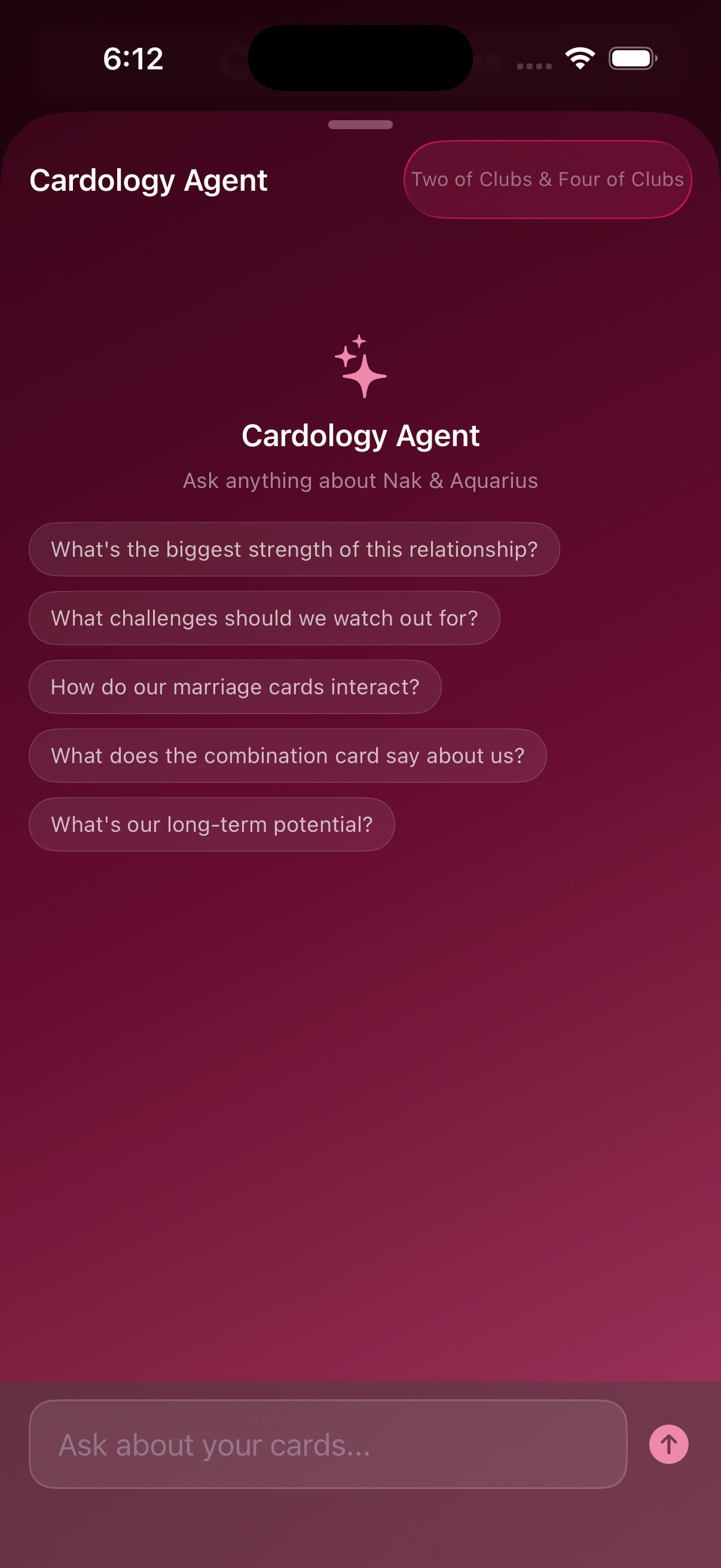This screenshot has width=721, height=1568.
Task: Tap the cellular signal dots icon
Action: click(x=534, y=65)
